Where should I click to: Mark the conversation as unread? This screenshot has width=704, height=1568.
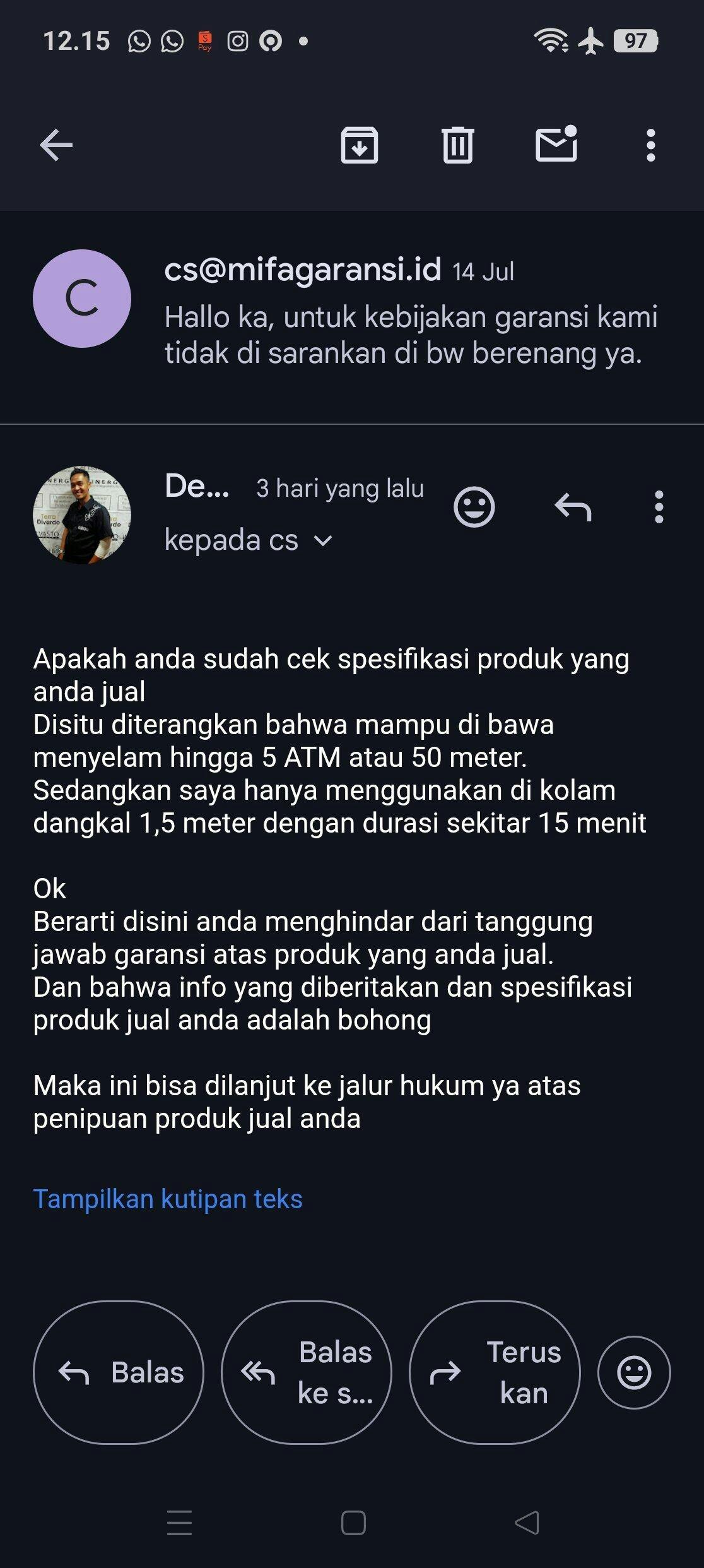pyautogui.click(x=556, y=144)
